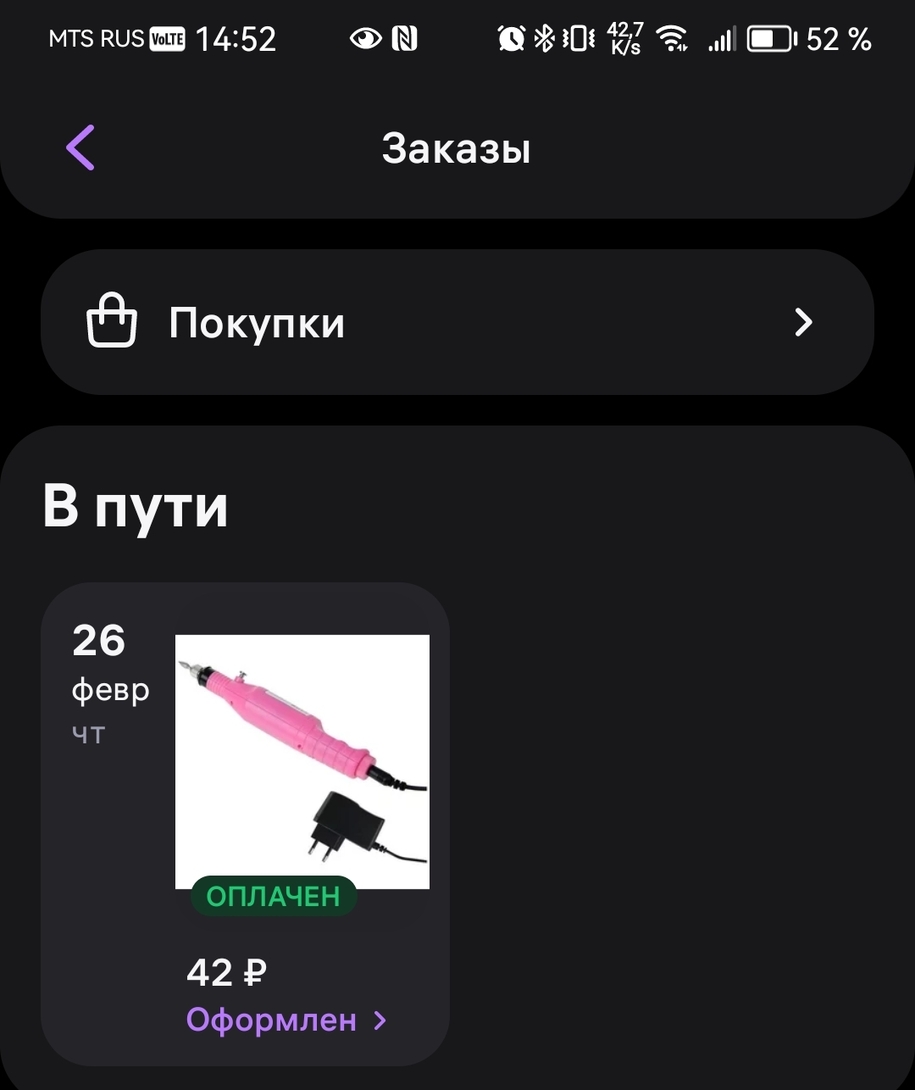Open order details via Оформлен chevron

pos(378,1019)
